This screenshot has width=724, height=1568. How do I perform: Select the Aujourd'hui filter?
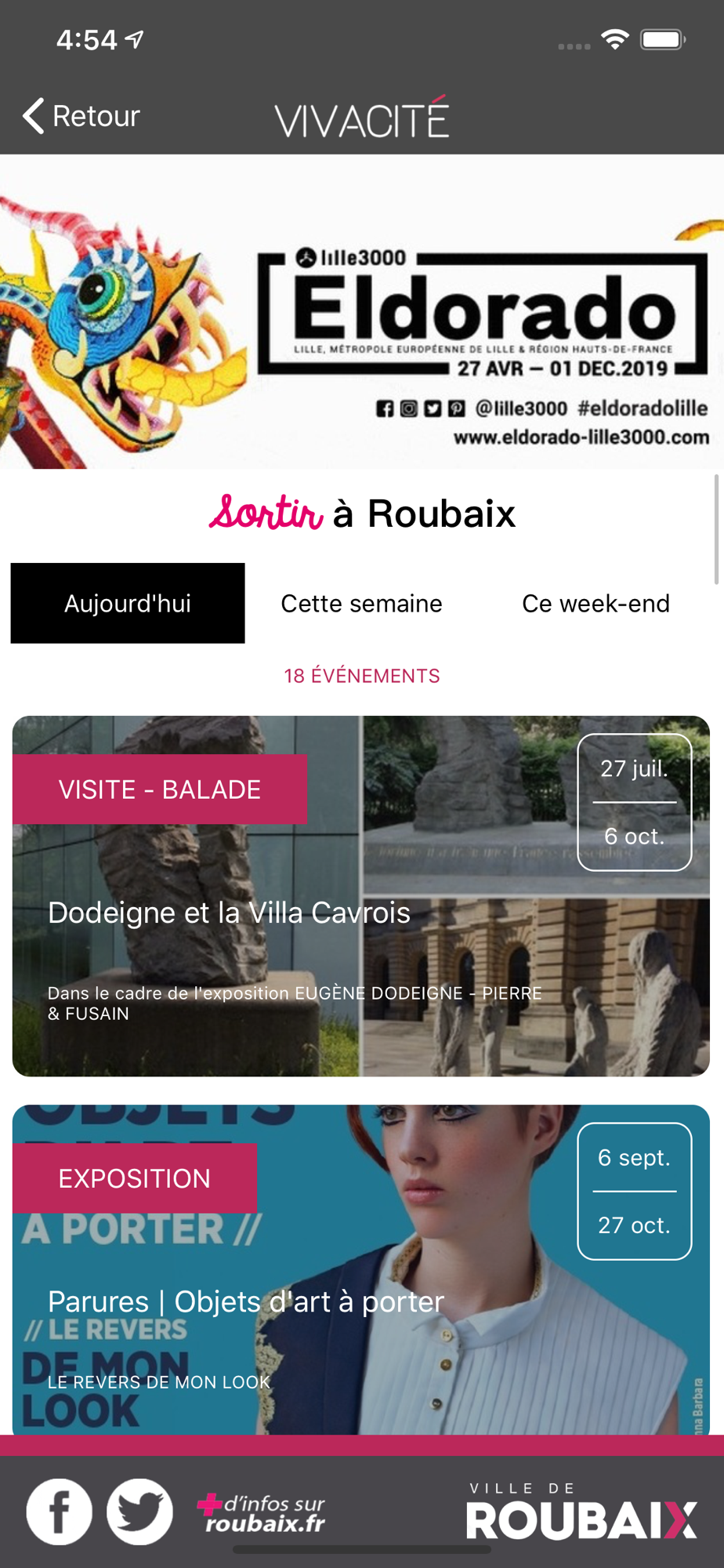(128, 603)
